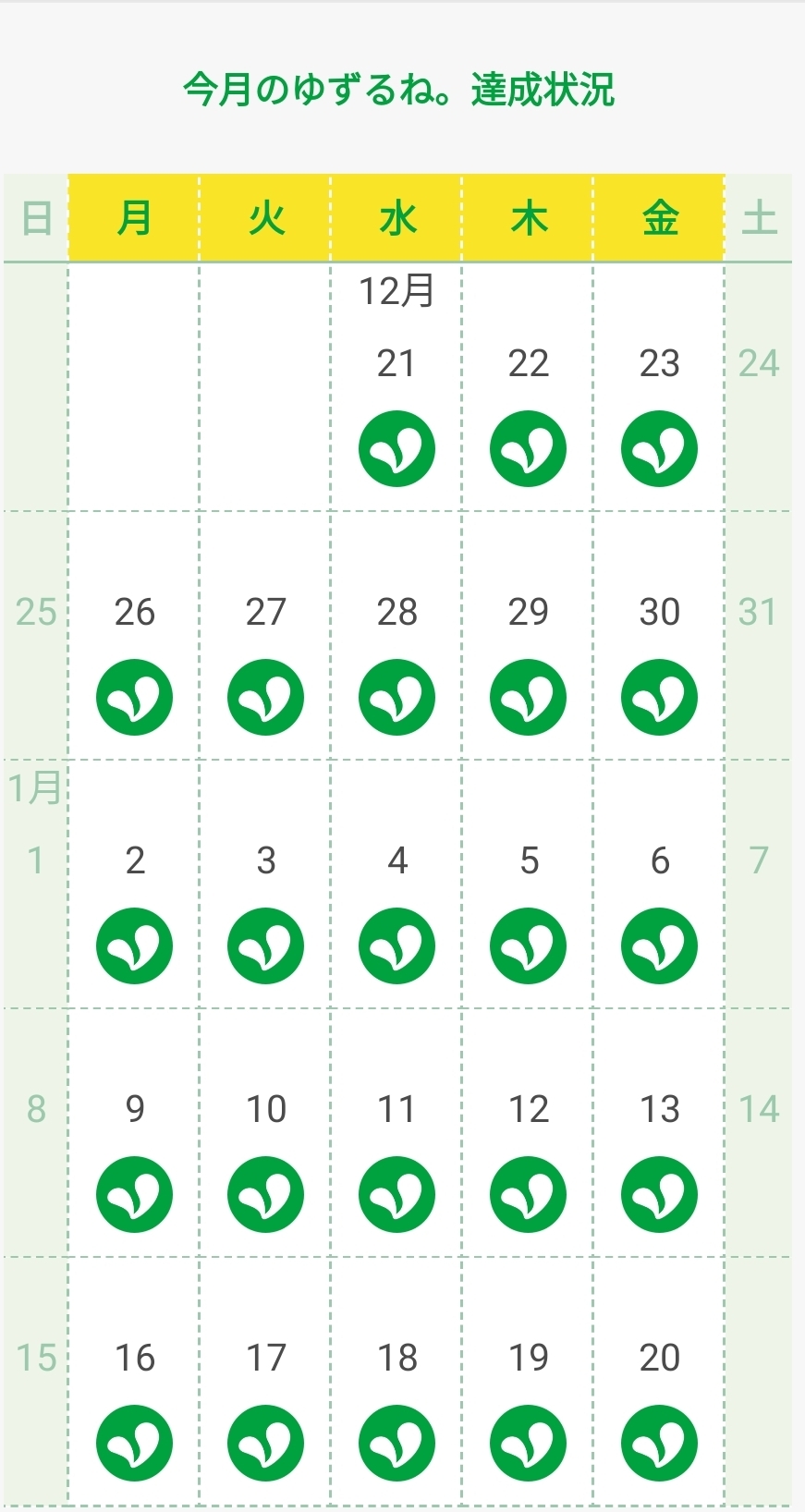Tap the achievement stamp for January 4

tap(396, 946)
